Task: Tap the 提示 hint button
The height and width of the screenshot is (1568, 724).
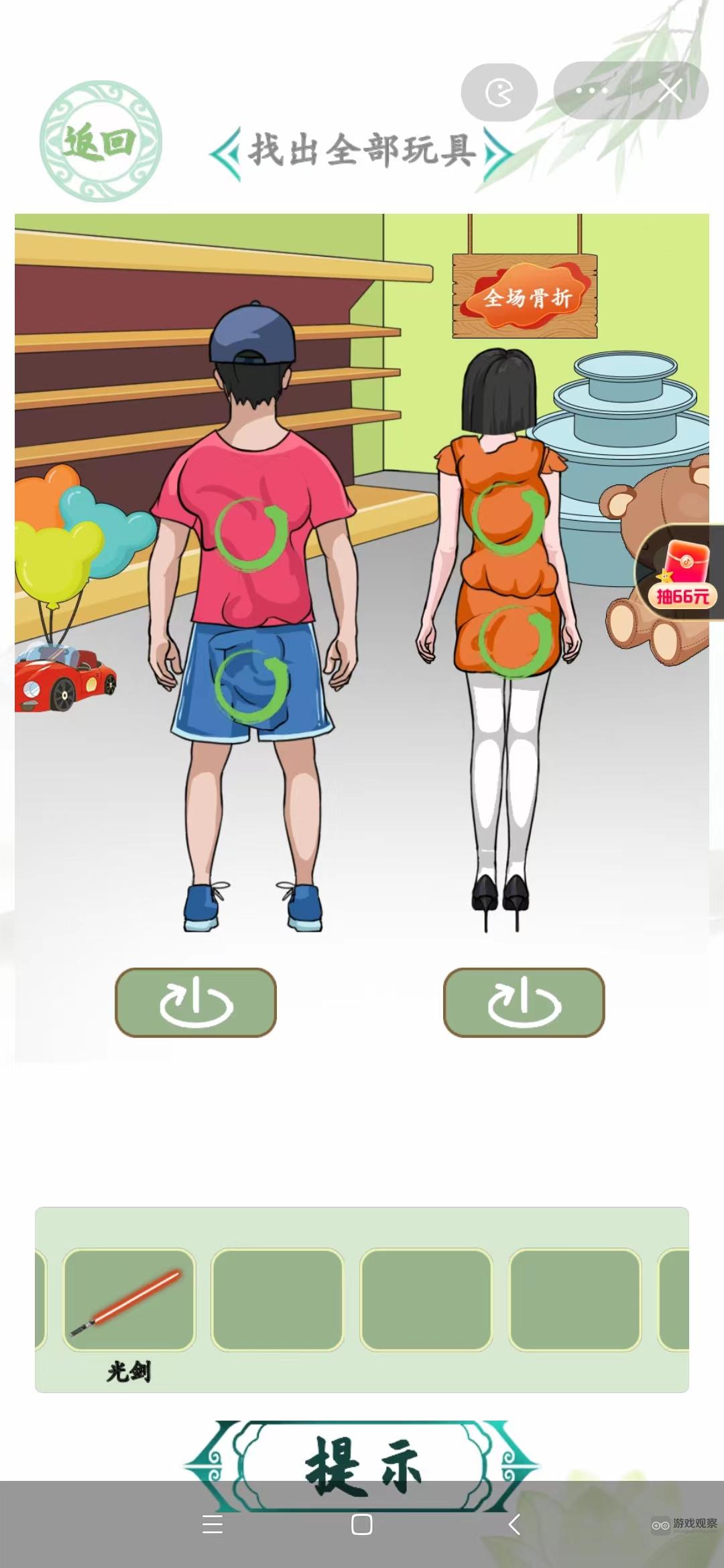Action: 362,1466
